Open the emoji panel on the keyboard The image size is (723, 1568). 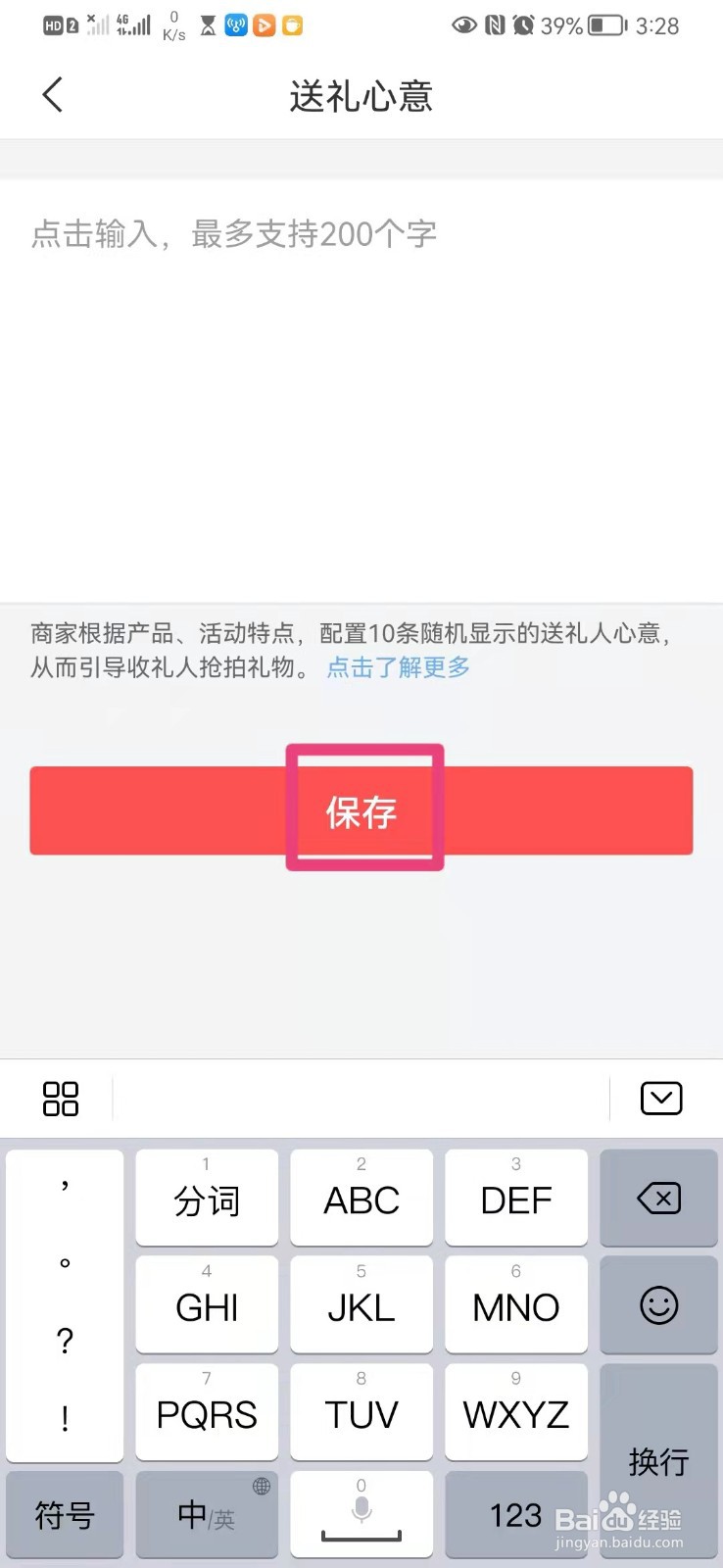(657, 1305)
